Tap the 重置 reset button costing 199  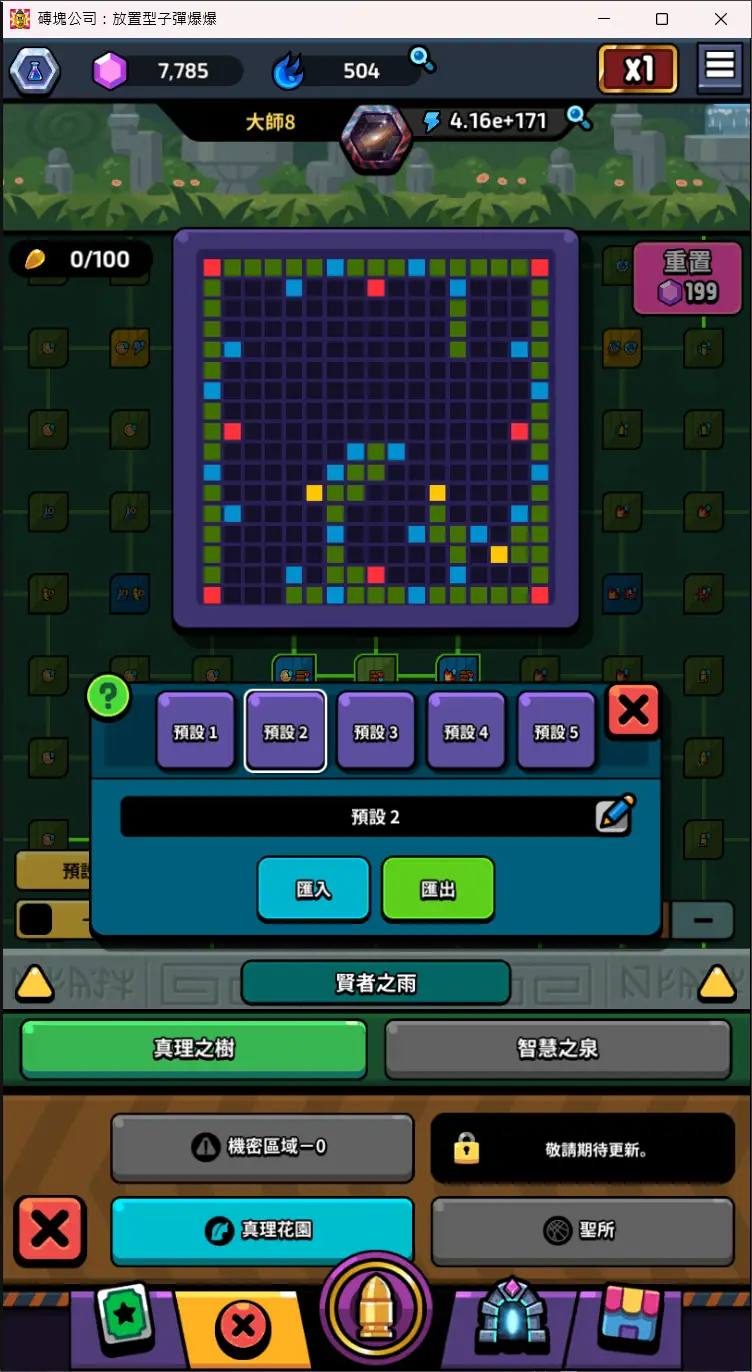[688, 277]
